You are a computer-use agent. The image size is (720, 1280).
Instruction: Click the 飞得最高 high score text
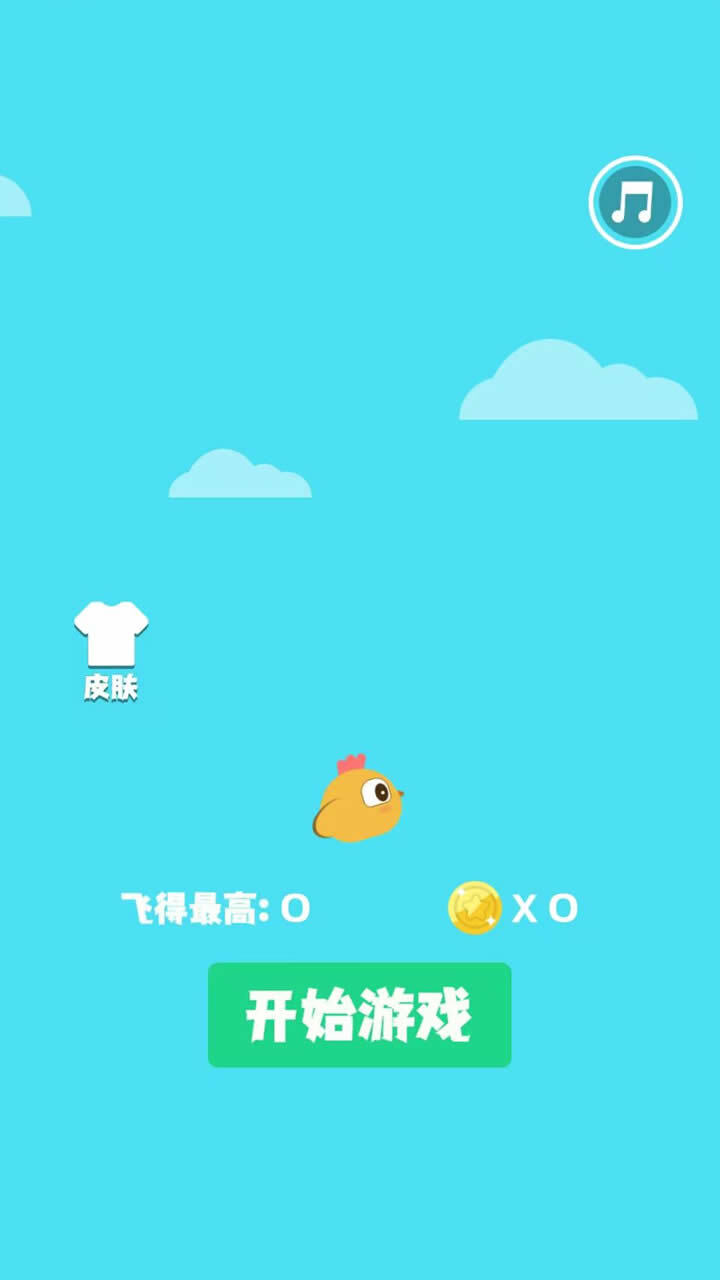point(190,906)
